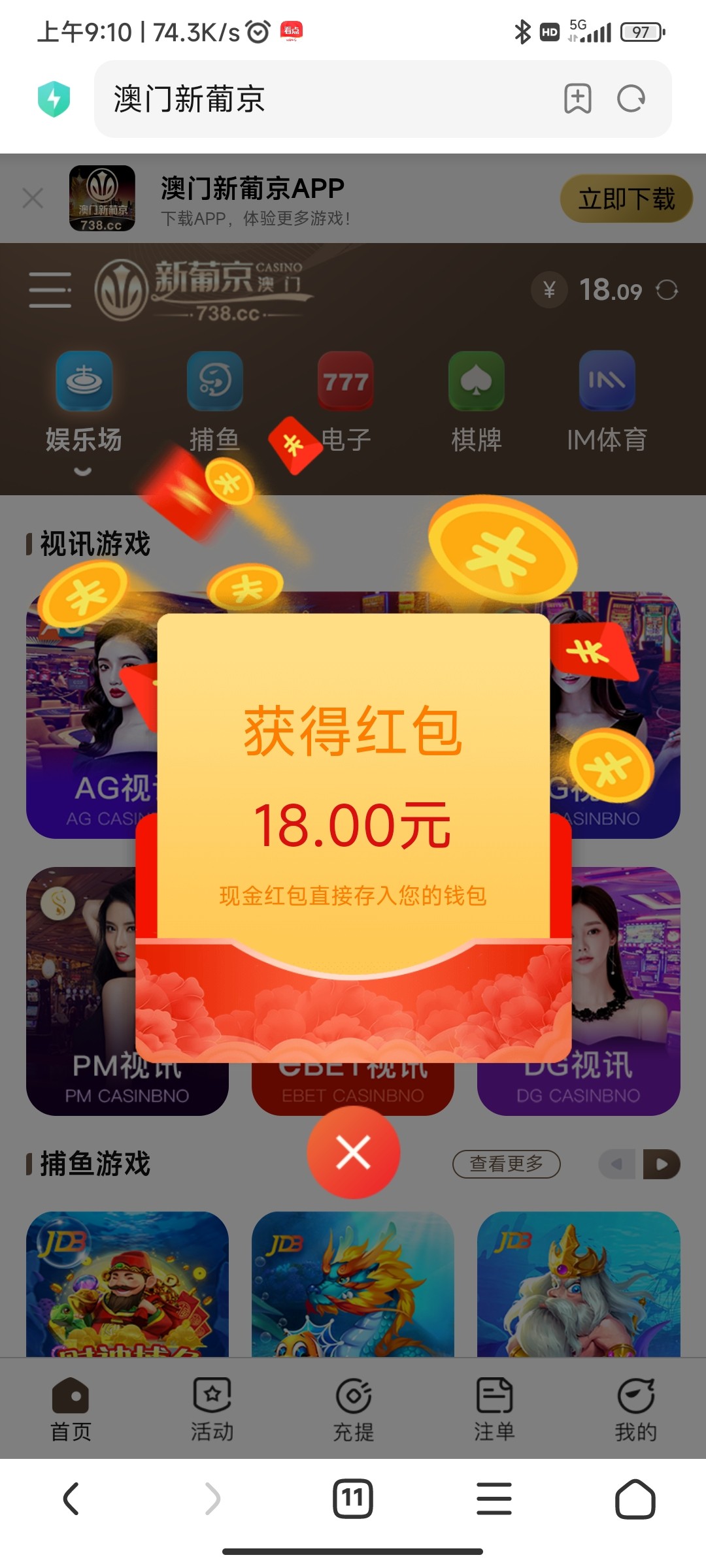Tap the 立即下载 button
The height and width of the screenshot is (1568, 706).
pyautogui.click(x=626, y=199)
